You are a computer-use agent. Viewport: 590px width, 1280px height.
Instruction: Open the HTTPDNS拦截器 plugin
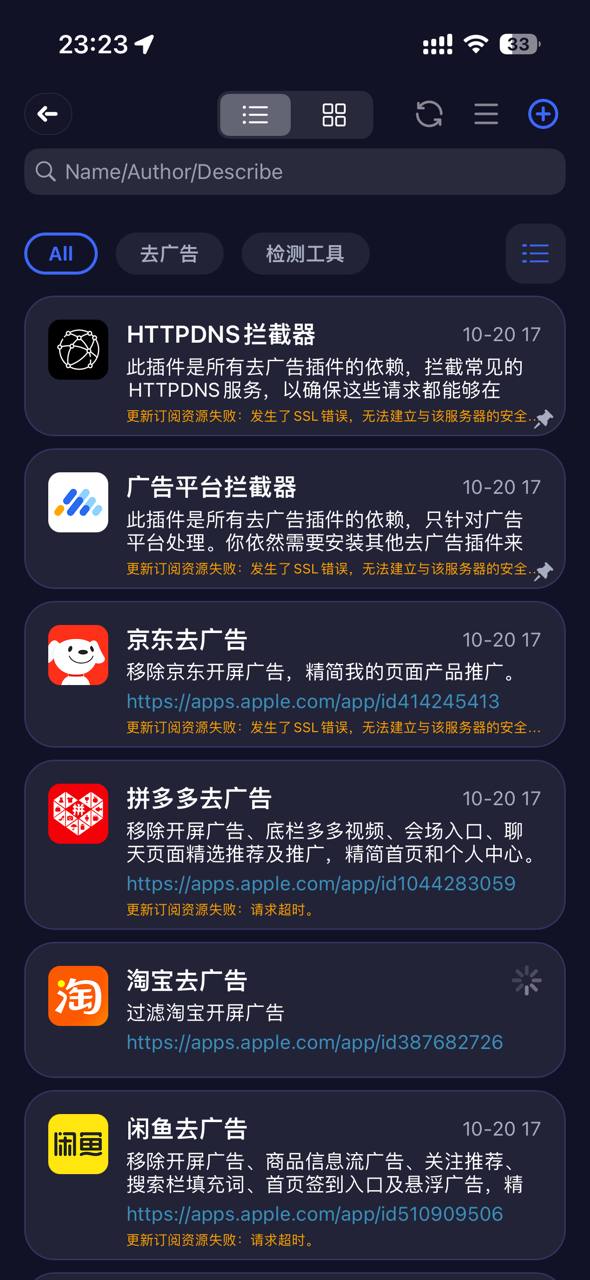click(295, 366)
